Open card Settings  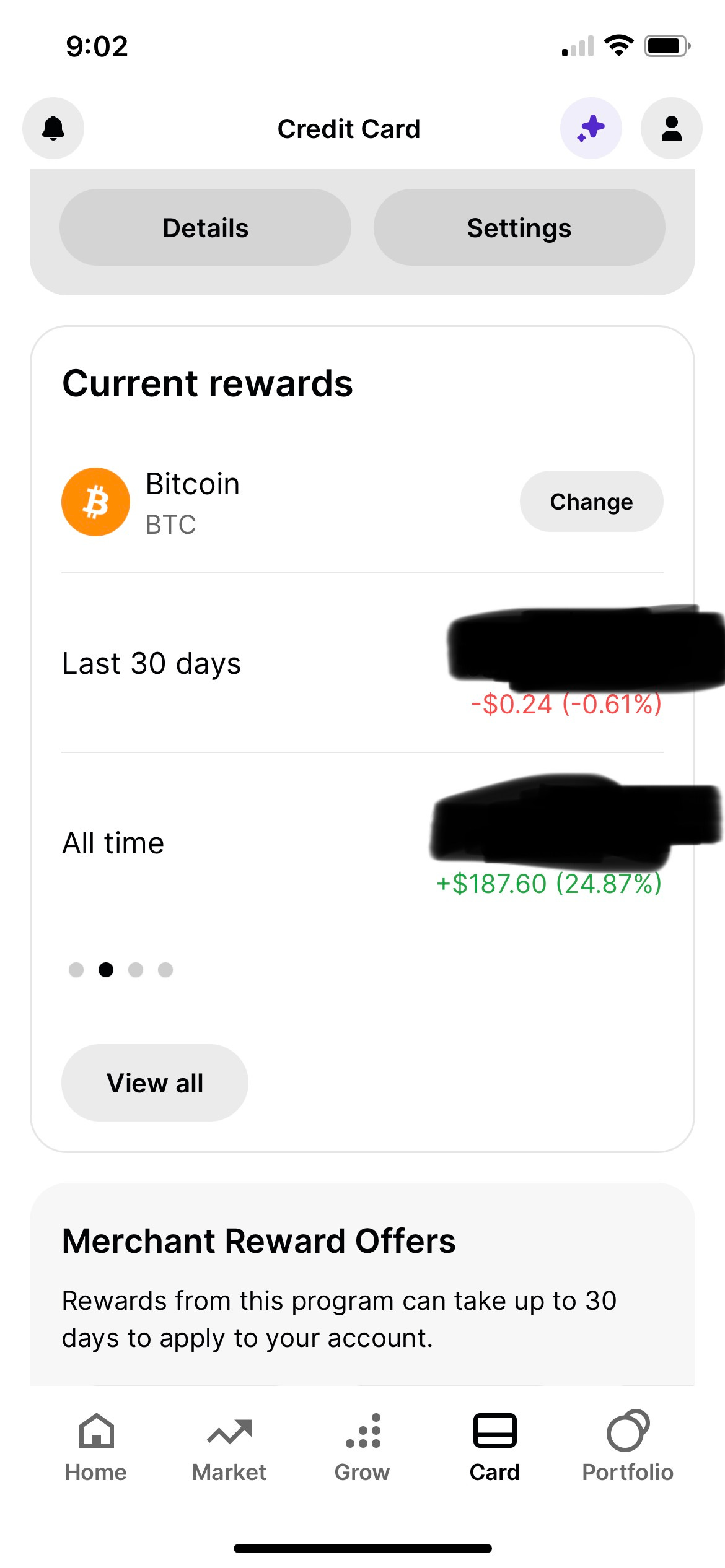[519, 227]
